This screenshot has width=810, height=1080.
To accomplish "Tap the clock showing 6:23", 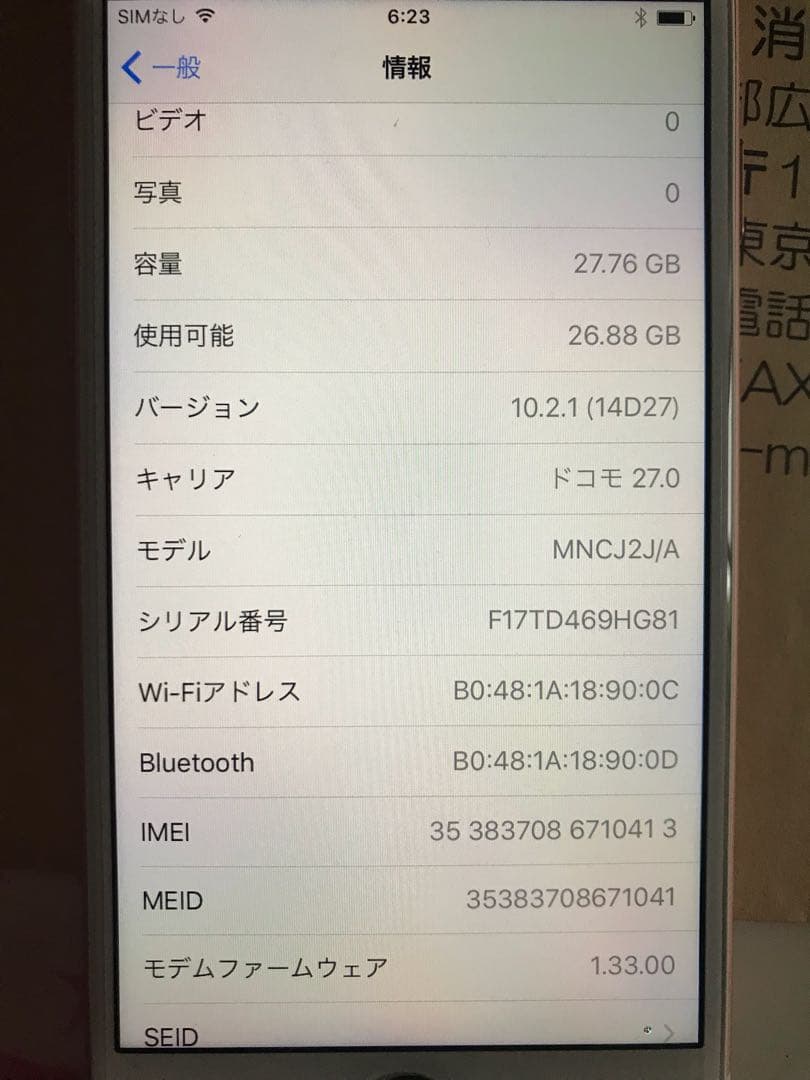I will click(x=404, y=16).
